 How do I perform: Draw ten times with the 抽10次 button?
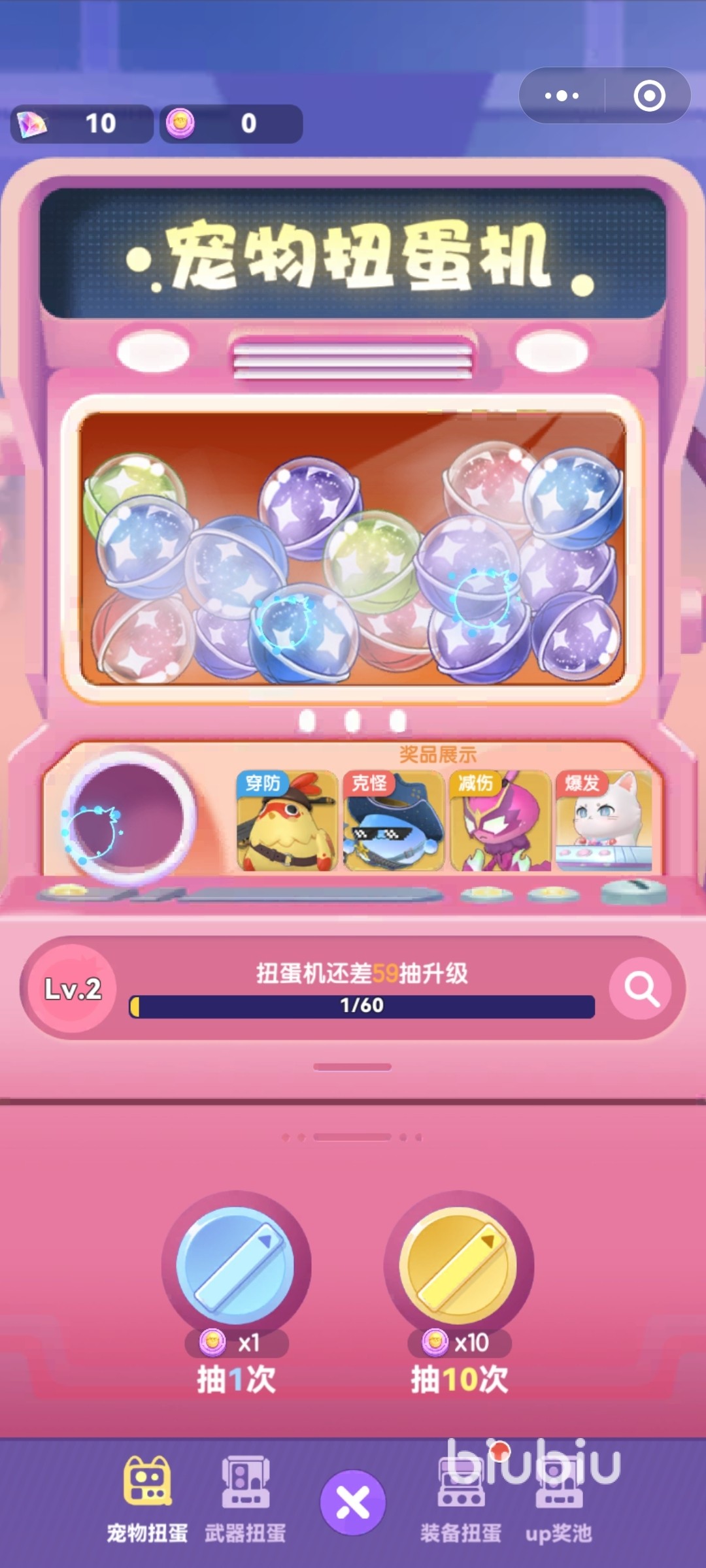(459, 1267)
